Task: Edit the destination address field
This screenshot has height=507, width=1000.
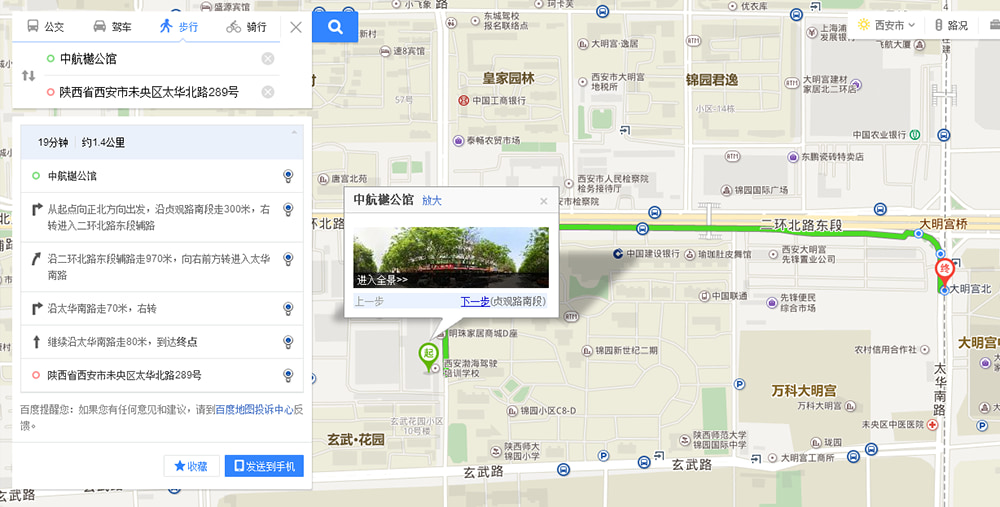Action: click(x=150, y=93)
